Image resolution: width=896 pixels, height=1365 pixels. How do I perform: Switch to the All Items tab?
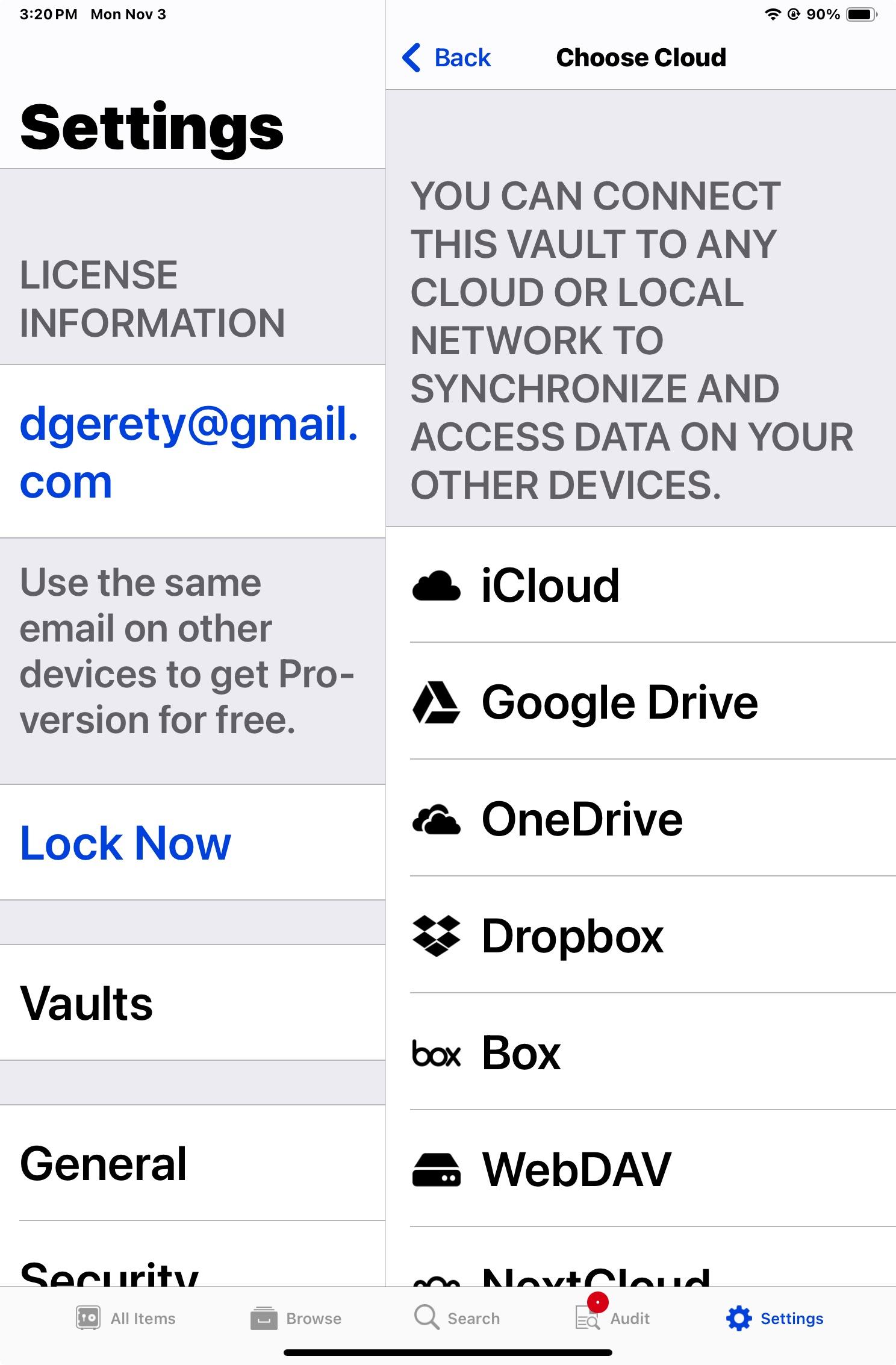click(x=126, y=1319)
